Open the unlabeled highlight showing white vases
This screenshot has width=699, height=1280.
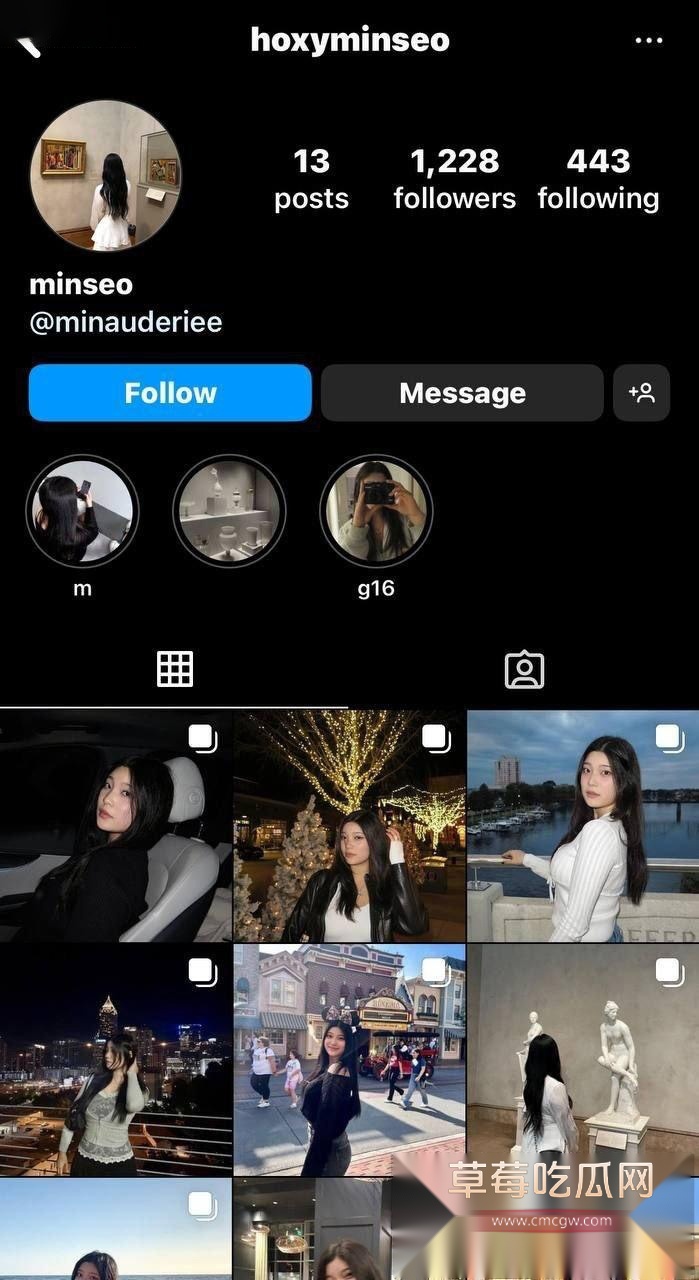(229, 511)
